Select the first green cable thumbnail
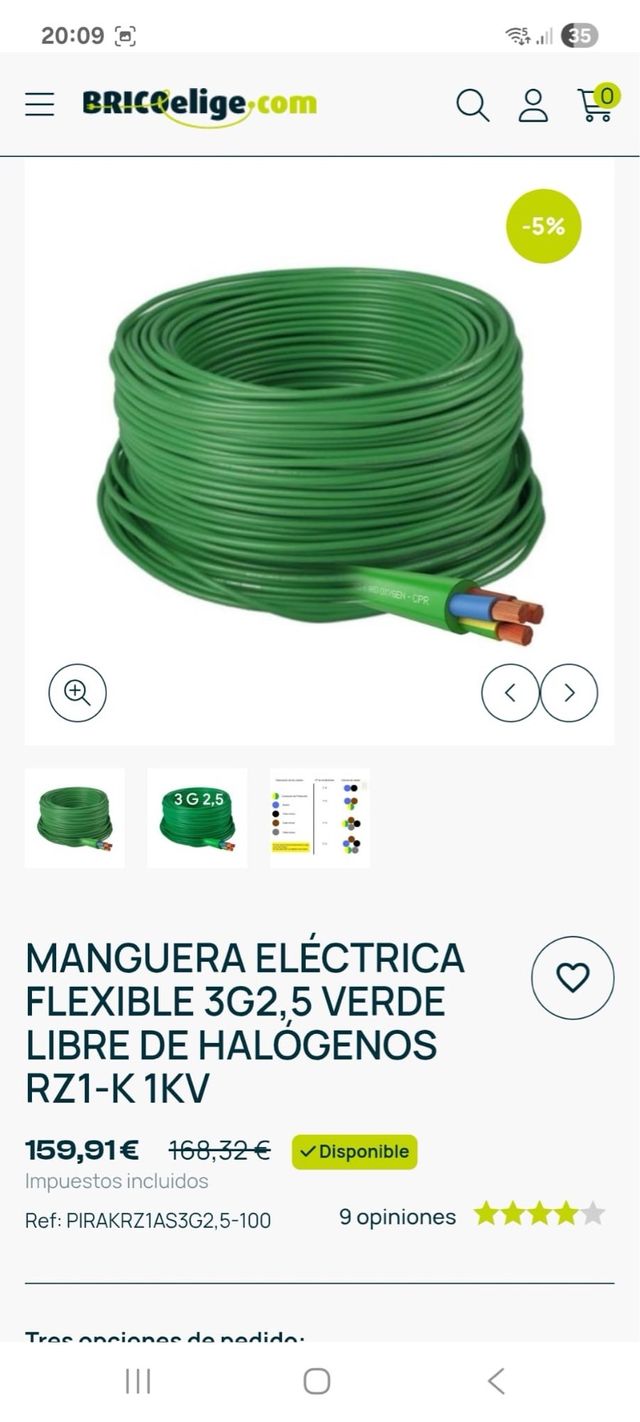Image resolution: width=640 pixels, height=1422 pixels. [75, 818]
